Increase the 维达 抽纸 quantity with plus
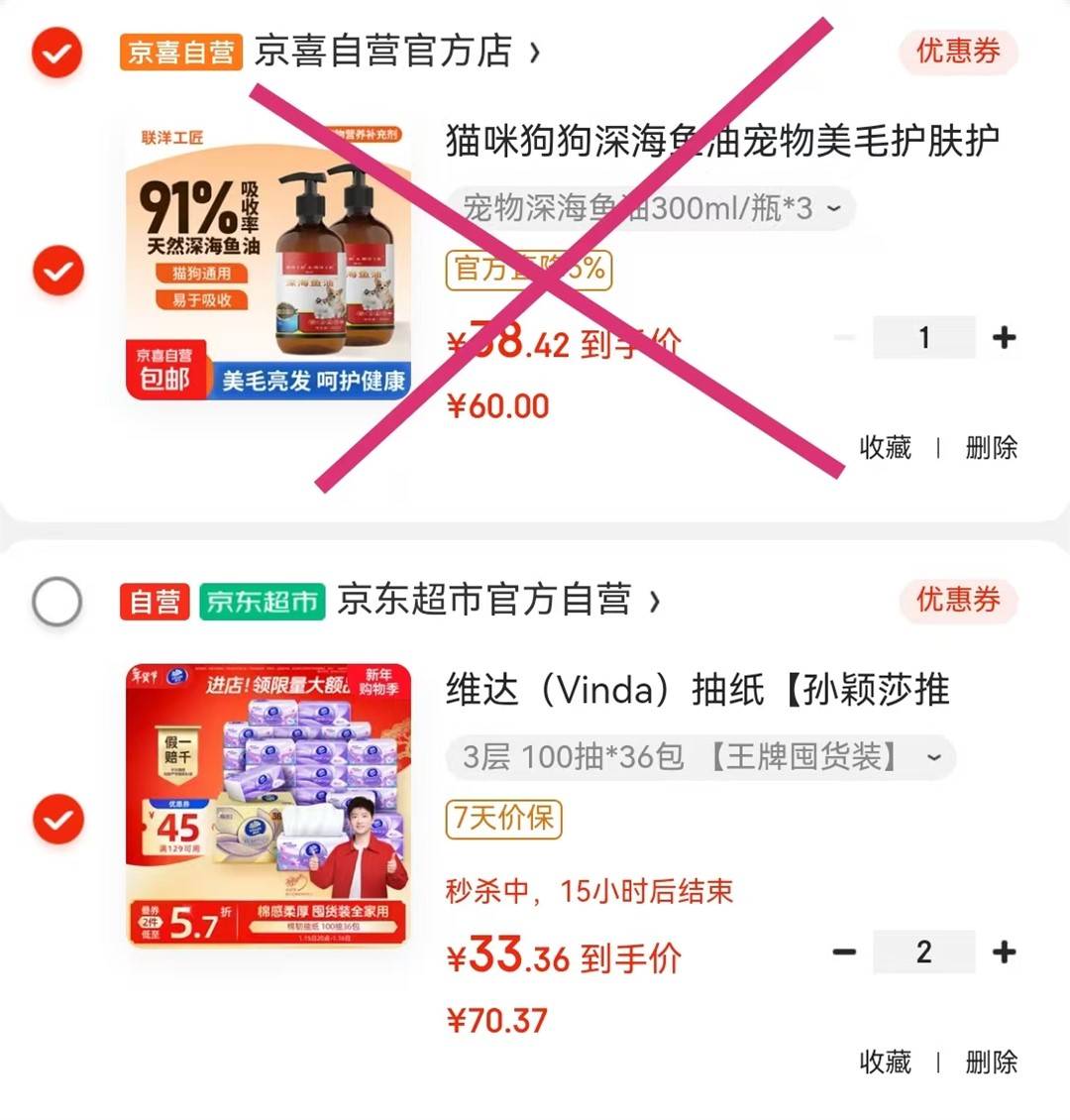The height and width of the screenshot is (1120, 1070). tap(1004, 952)
